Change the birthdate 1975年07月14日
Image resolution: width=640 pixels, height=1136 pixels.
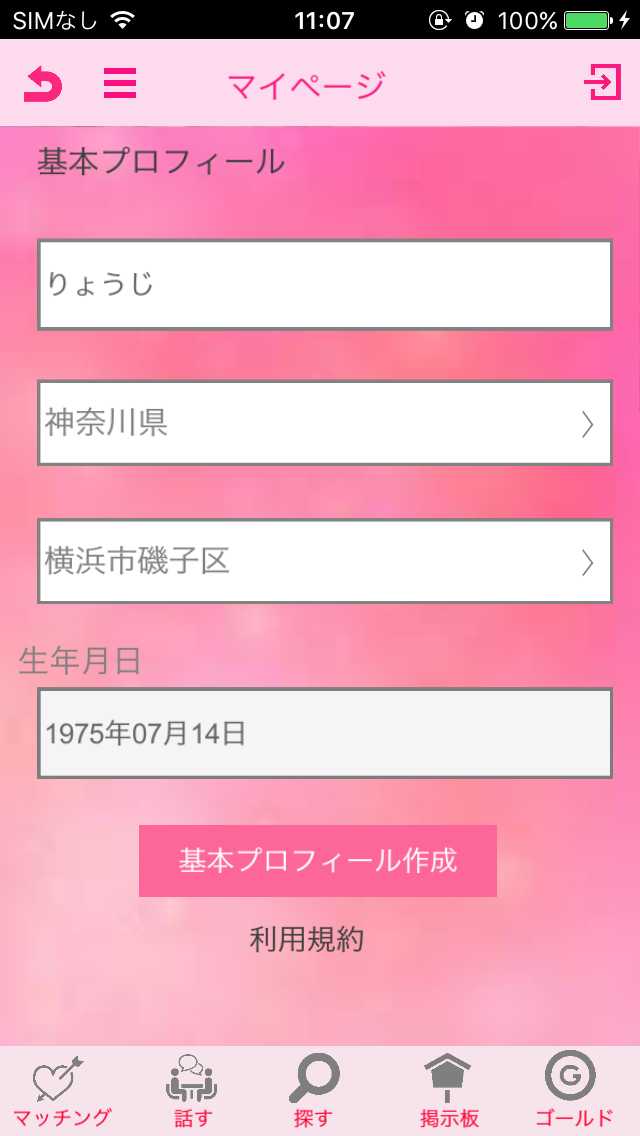[324, 733]
